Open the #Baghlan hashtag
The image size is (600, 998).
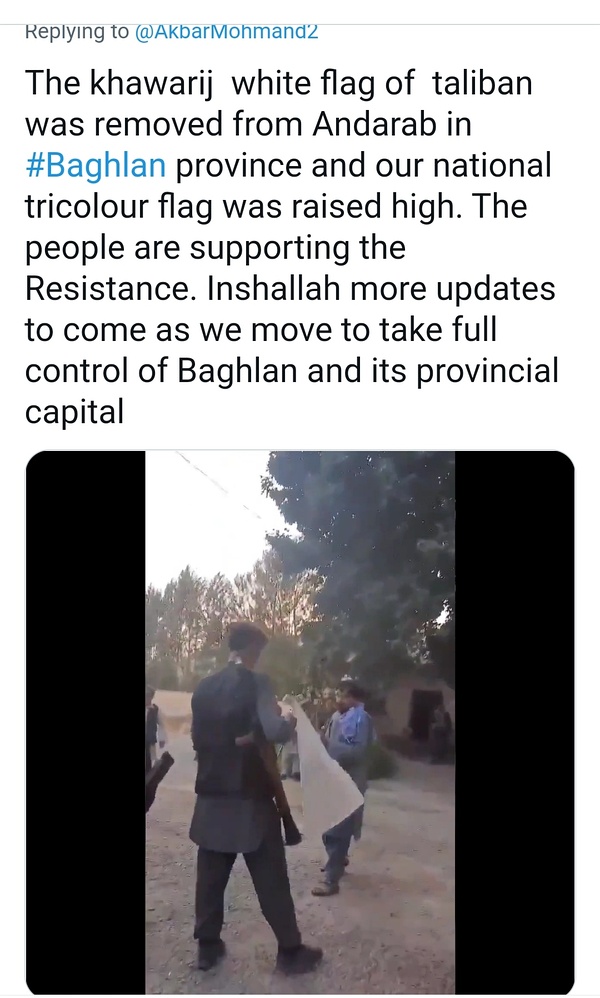[x=94, y=163]
